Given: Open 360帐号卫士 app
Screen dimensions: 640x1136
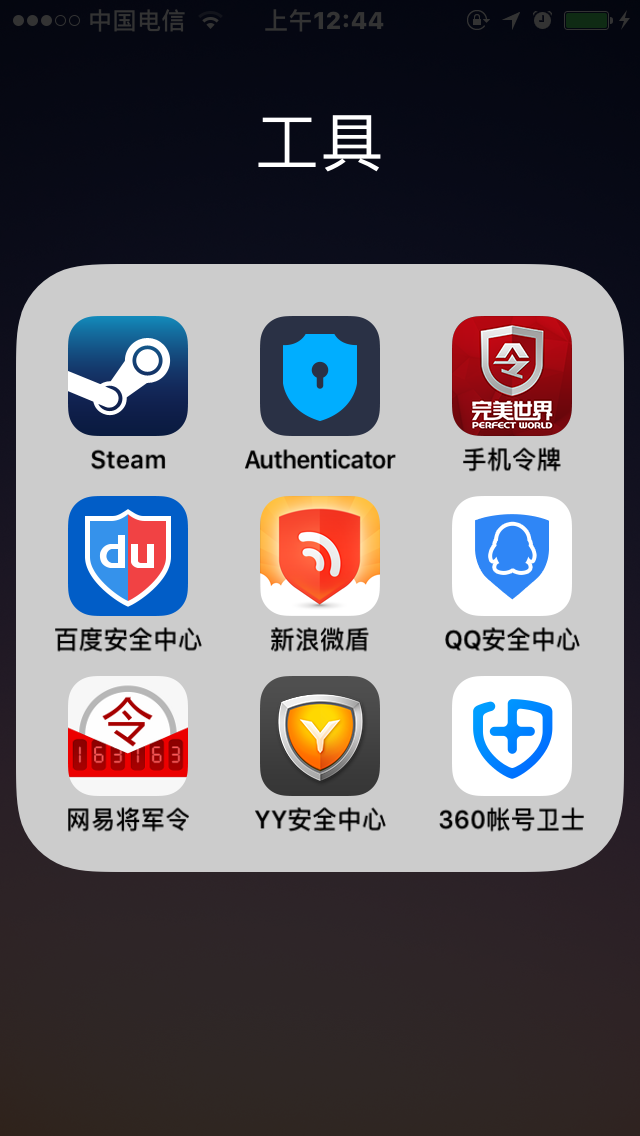Looking at the screenshot, I should click(512, 736).
